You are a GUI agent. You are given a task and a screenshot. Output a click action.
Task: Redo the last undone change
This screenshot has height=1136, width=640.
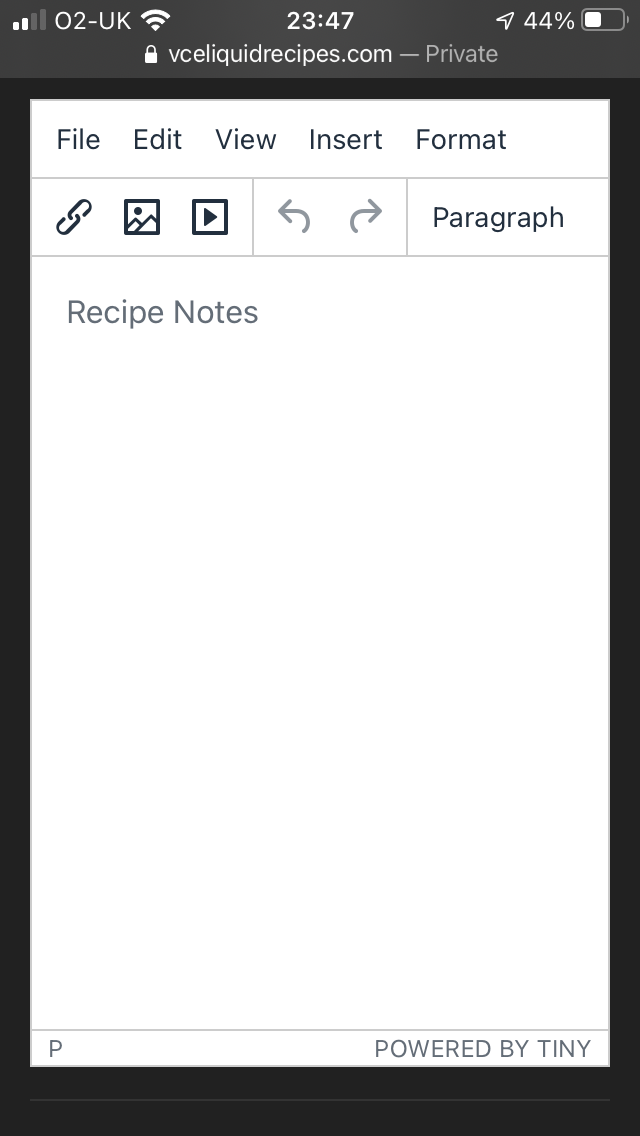click(365, 217)
